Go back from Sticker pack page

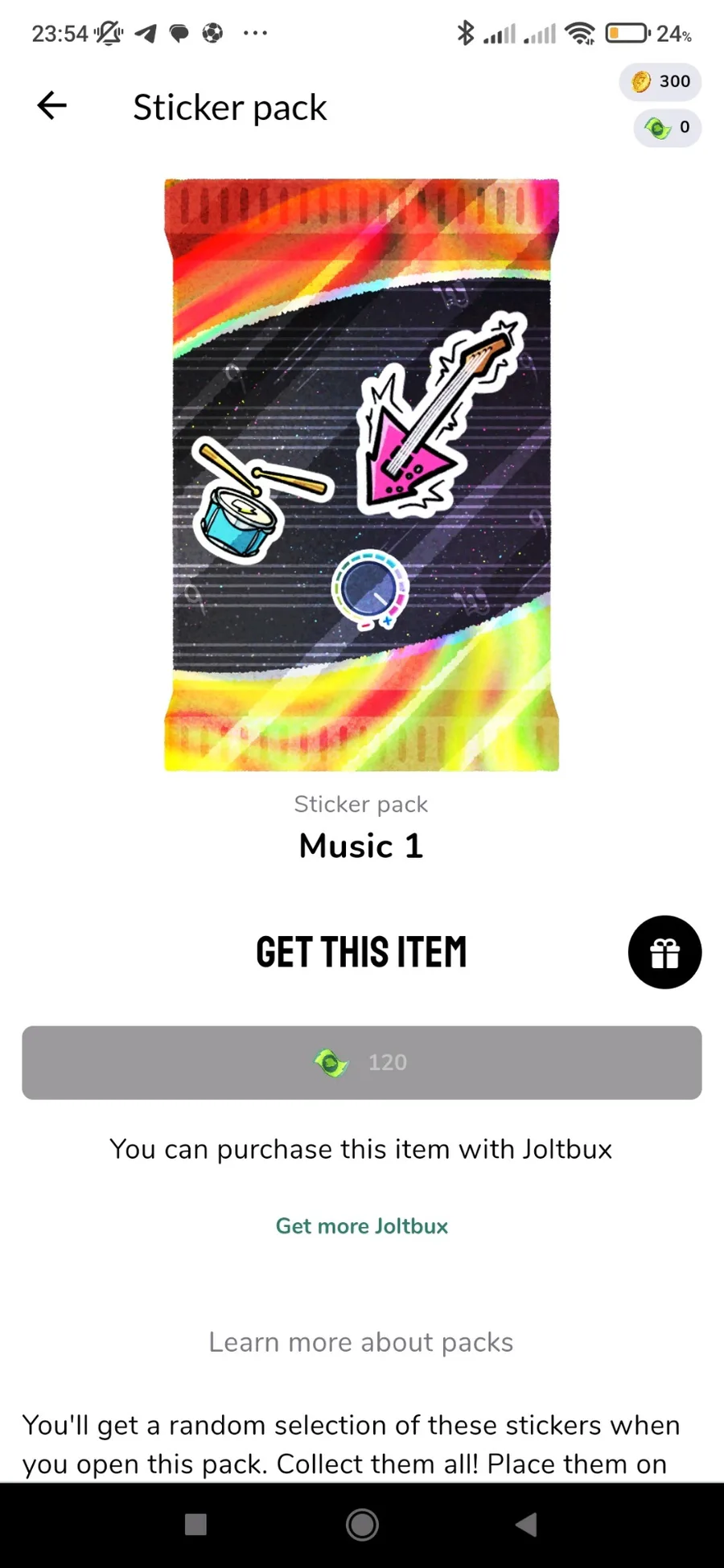coord(52,106)
